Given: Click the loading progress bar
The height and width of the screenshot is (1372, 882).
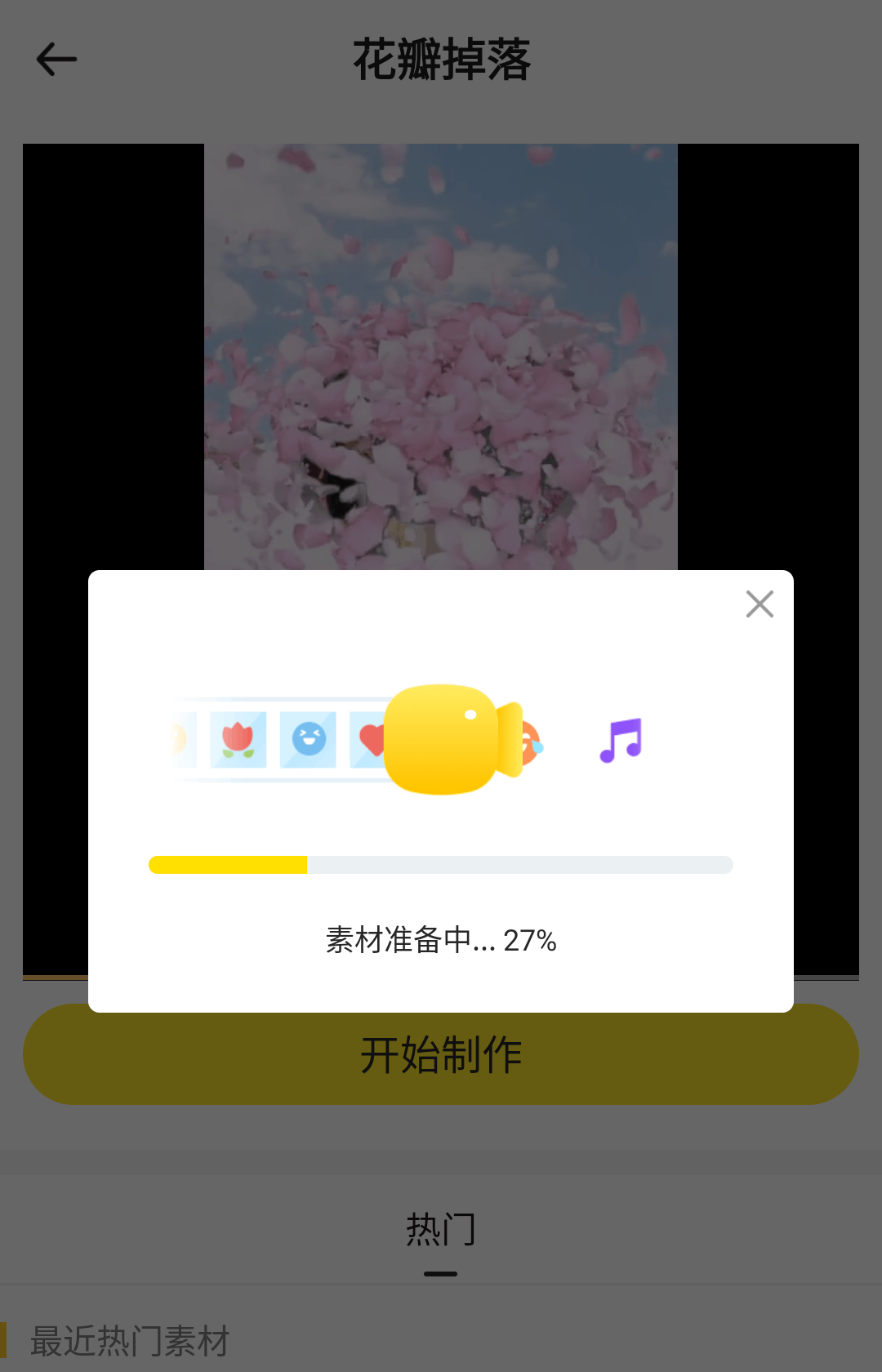Looking at the screenshot, I should pos(441,864).
